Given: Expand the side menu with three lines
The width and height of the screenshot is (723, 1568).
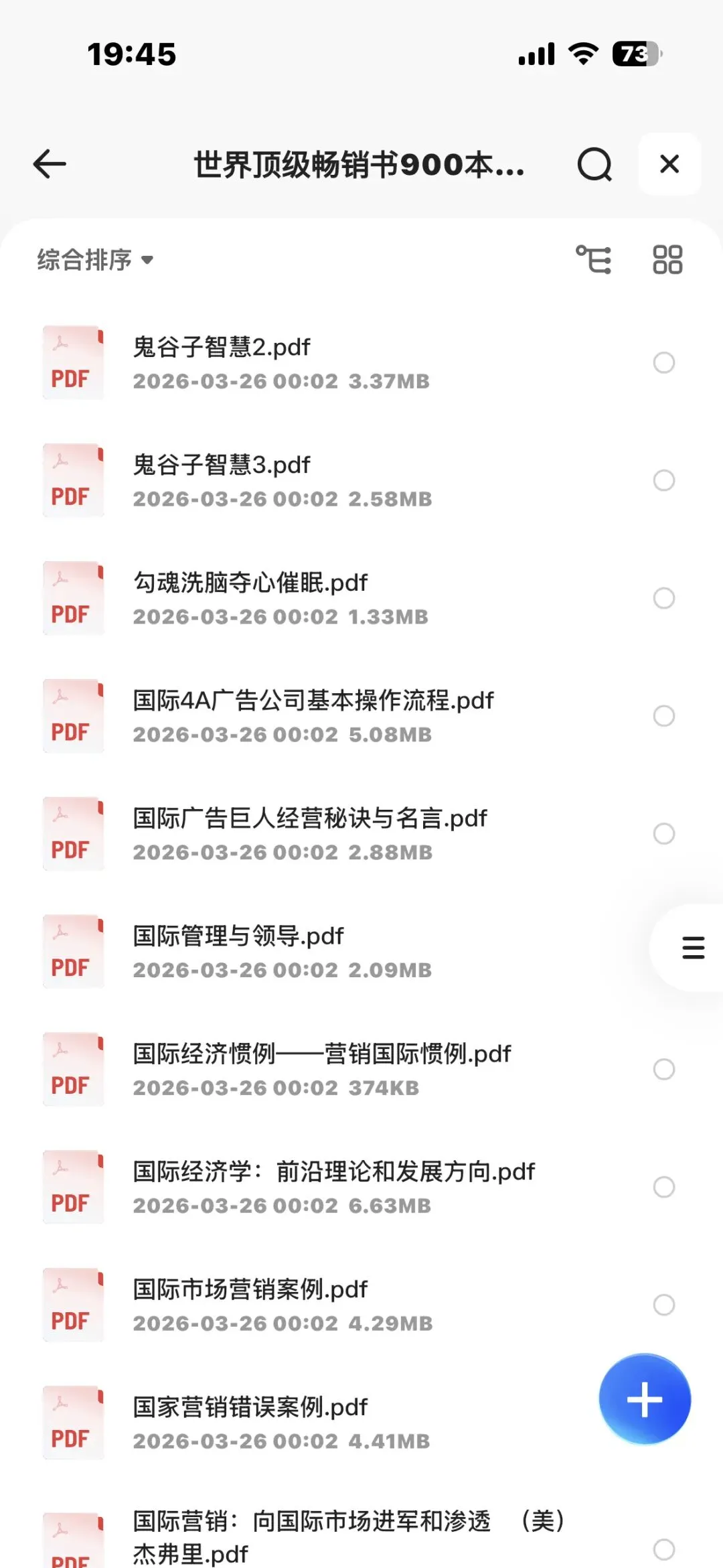Looking at the screenshot, I should (693, 948).
